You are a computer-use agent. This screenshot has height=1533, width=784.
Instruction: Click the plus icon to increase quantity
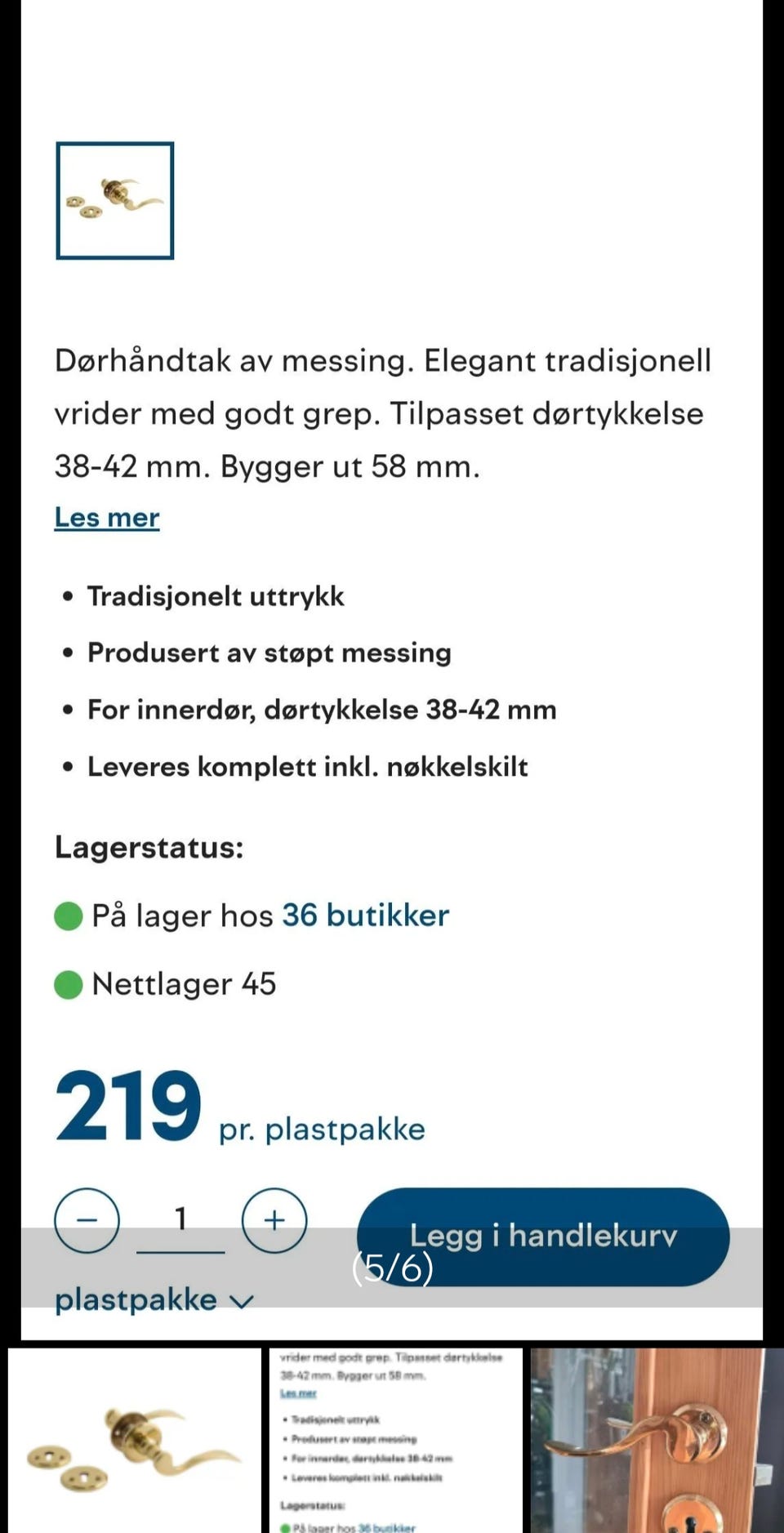274,1220
